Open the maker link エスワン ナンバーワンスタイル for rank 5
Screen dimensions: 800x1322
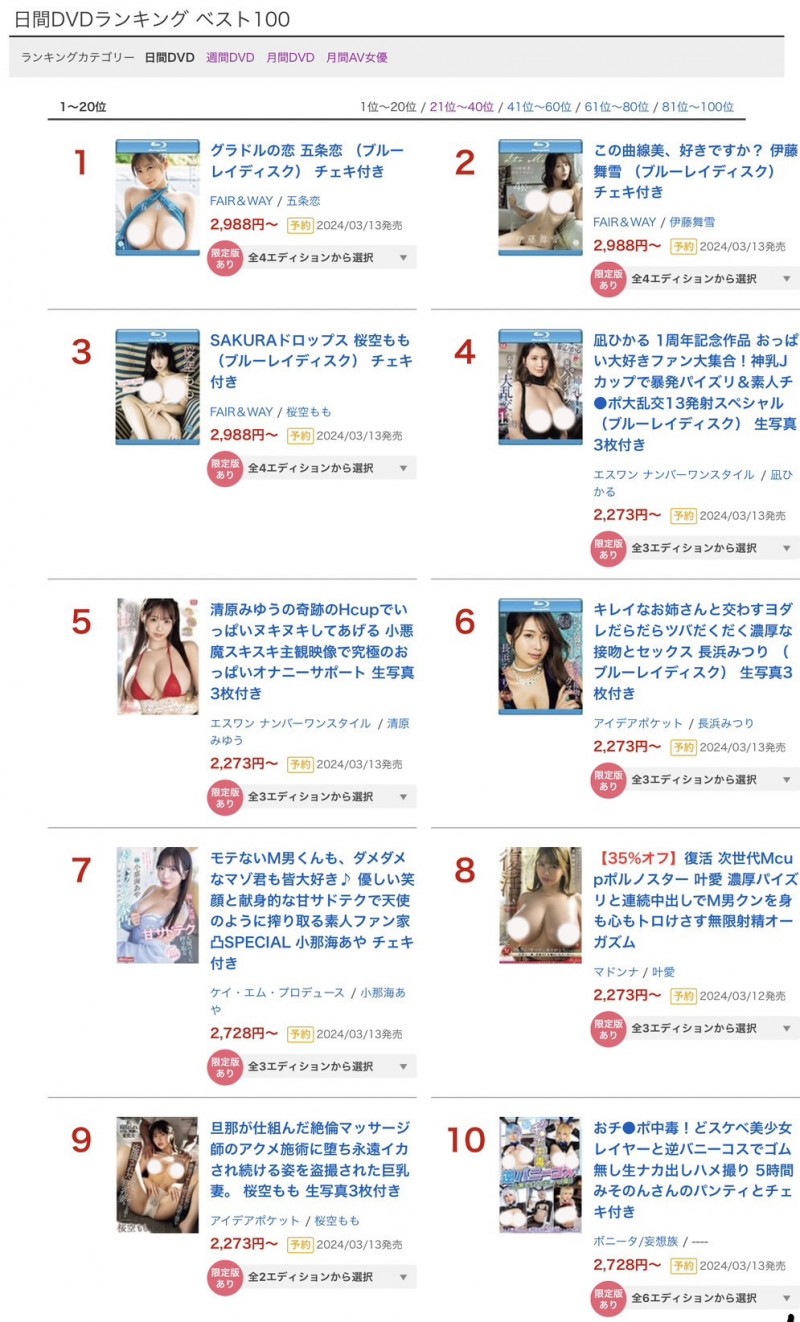290,723
